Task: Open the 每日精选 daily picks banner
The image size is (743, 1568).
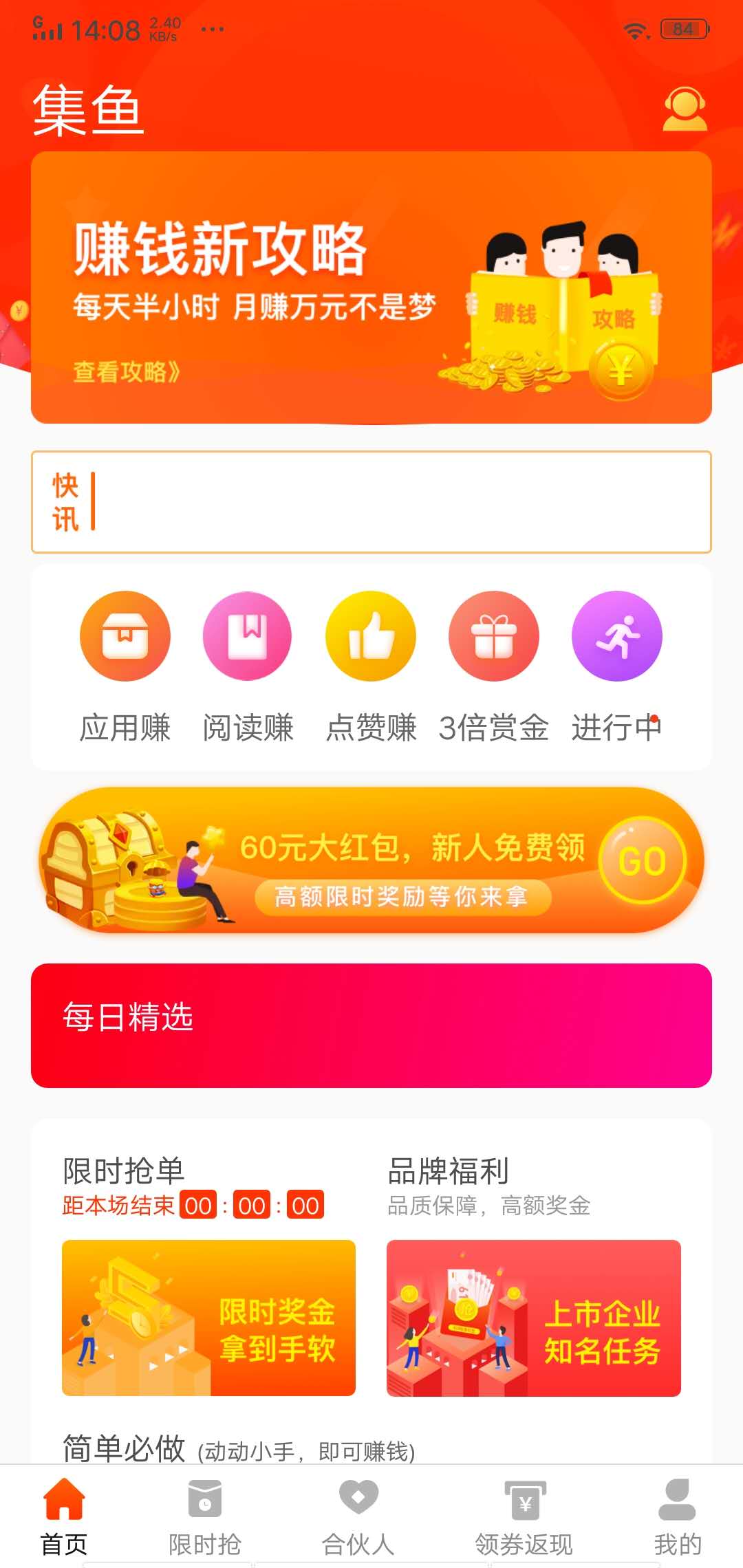Action: [371, 1021]
